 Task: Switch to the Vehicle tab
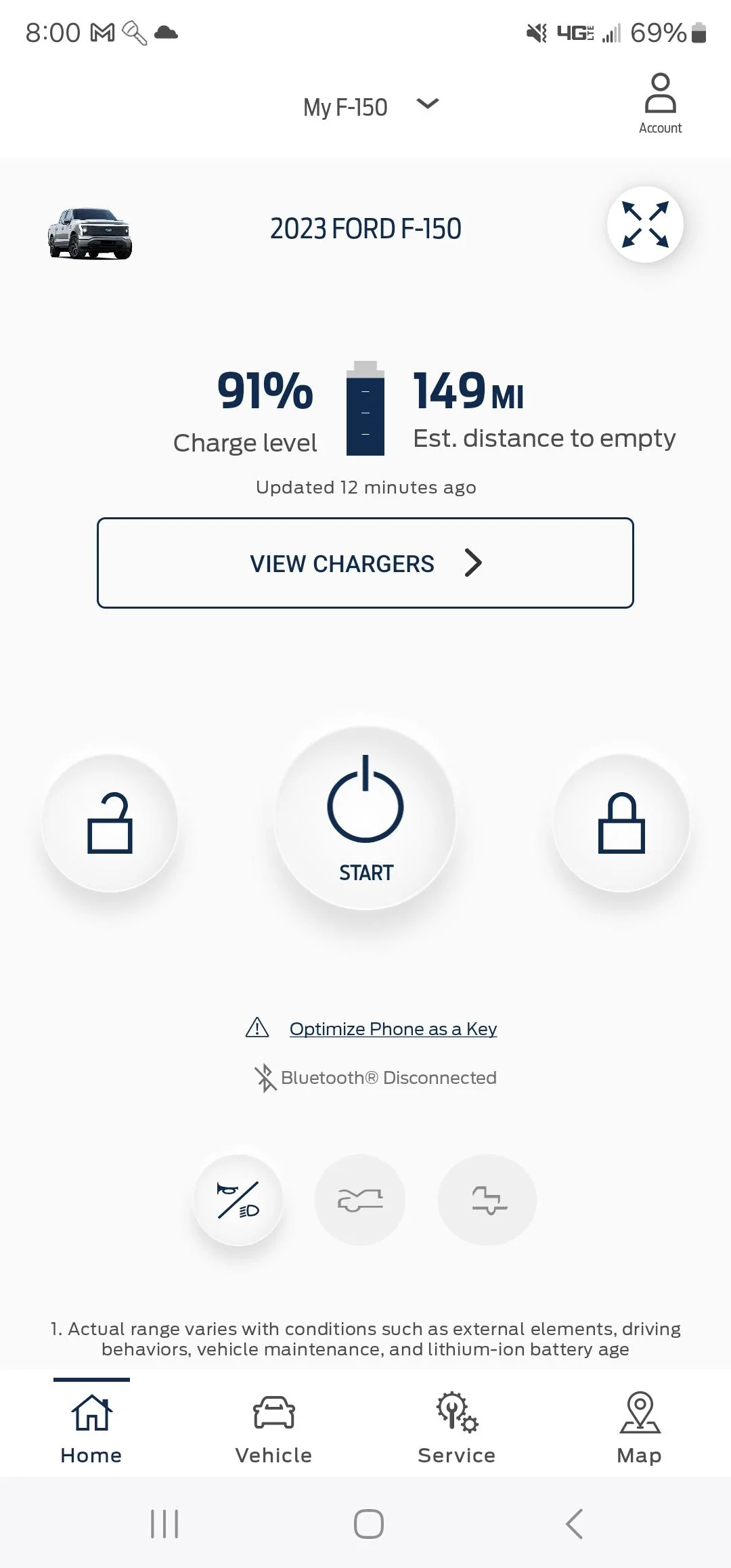[273, 1427]
